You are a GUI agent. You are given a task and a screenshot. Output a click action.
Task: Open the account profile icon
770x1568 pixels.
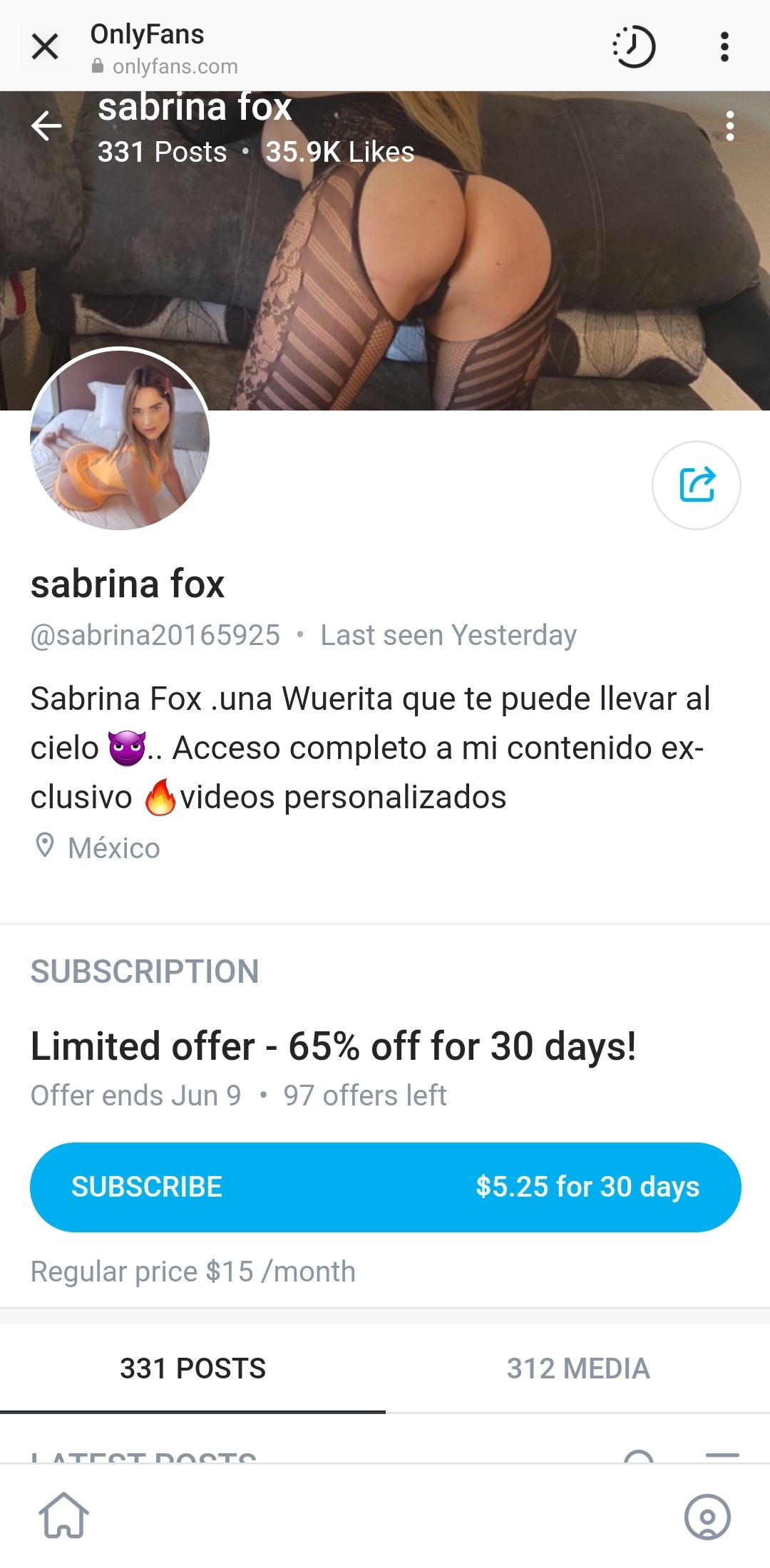pos(707,1517)
